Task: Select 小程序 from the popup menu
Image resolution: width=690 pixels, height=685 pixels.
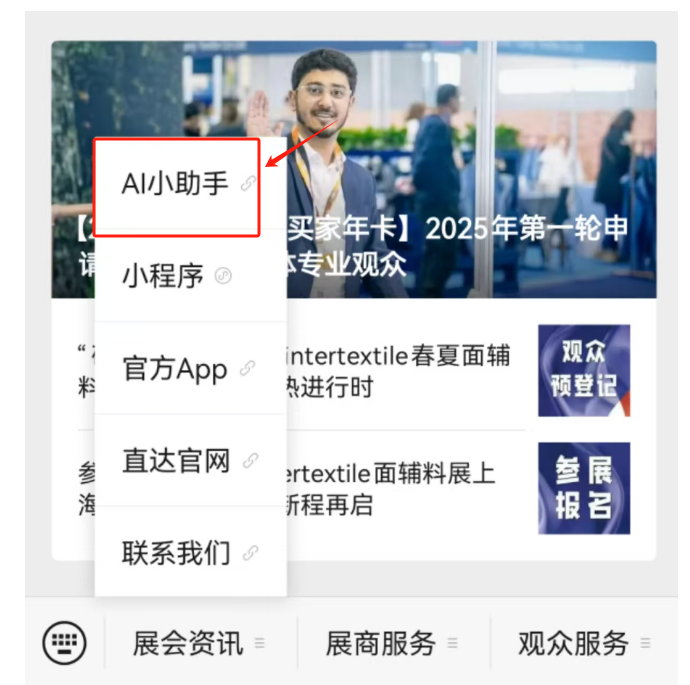Action: click(x=177, y=276)
